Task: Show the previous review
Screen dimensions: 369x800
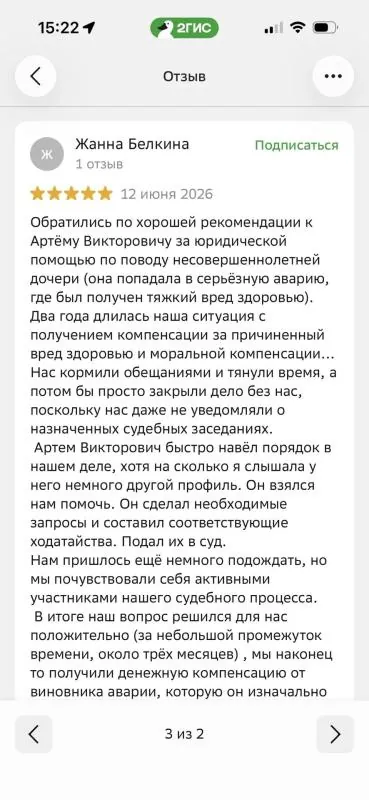Action: 34,734
